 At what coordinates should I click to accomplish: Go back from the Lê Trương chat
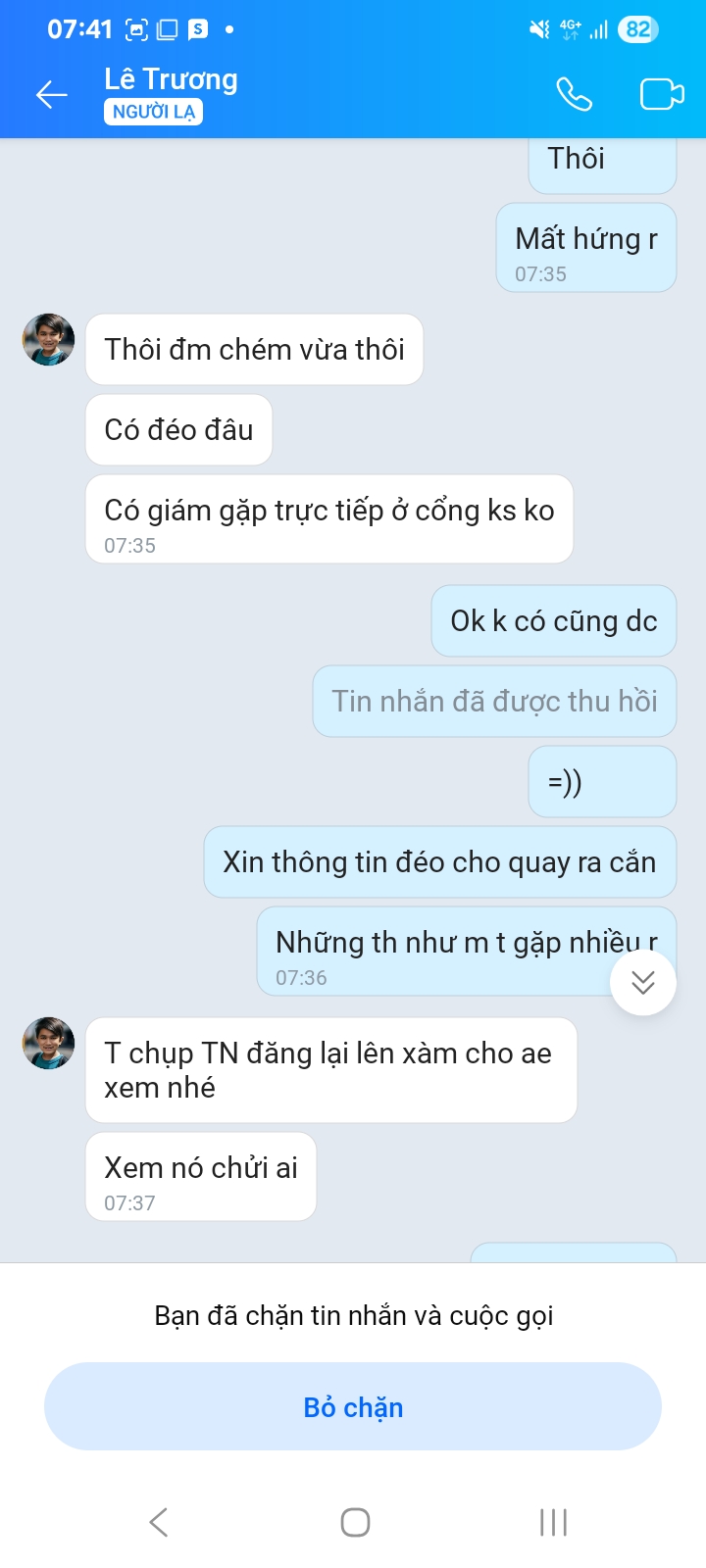51,95
